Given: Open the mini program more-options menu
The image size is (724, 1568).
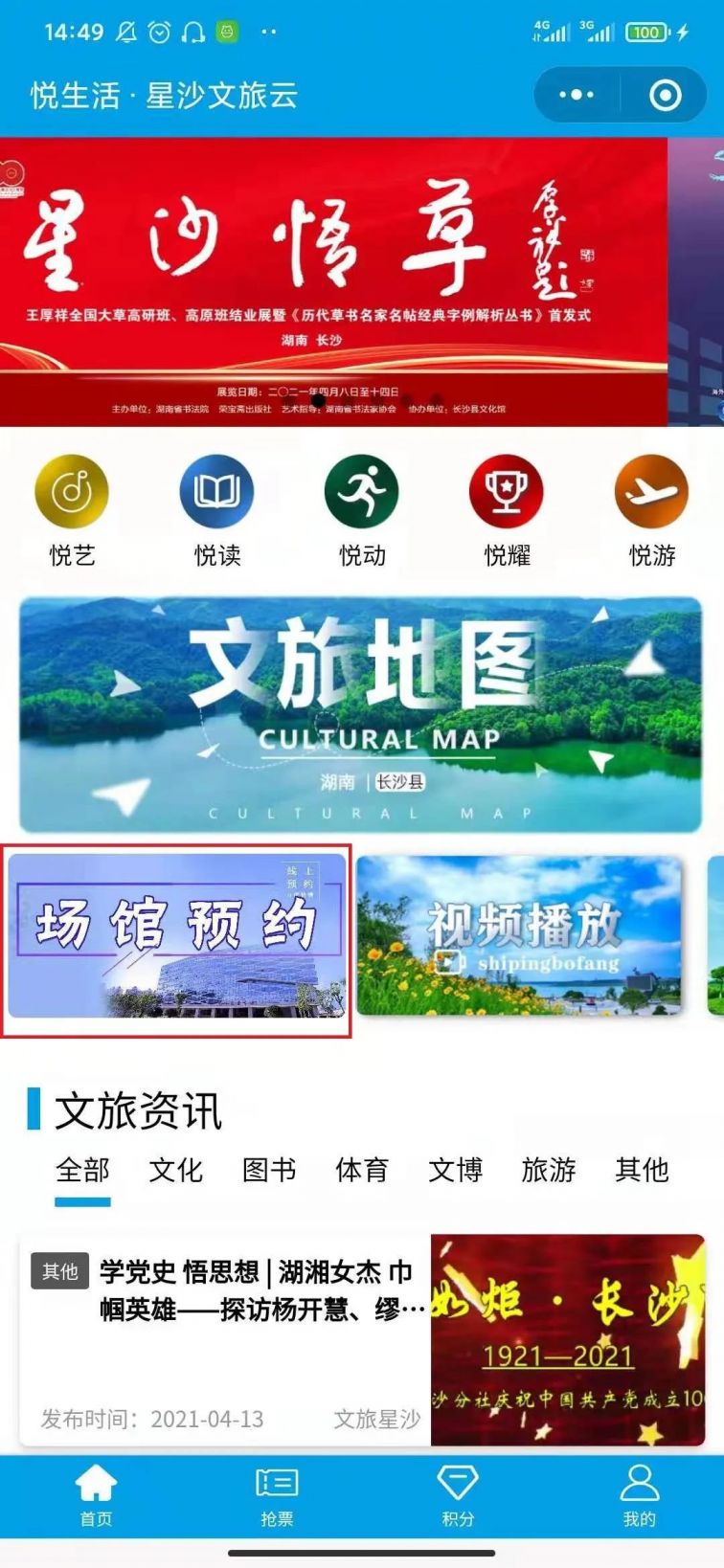Looking at the screenshot, I should (576, 95).
